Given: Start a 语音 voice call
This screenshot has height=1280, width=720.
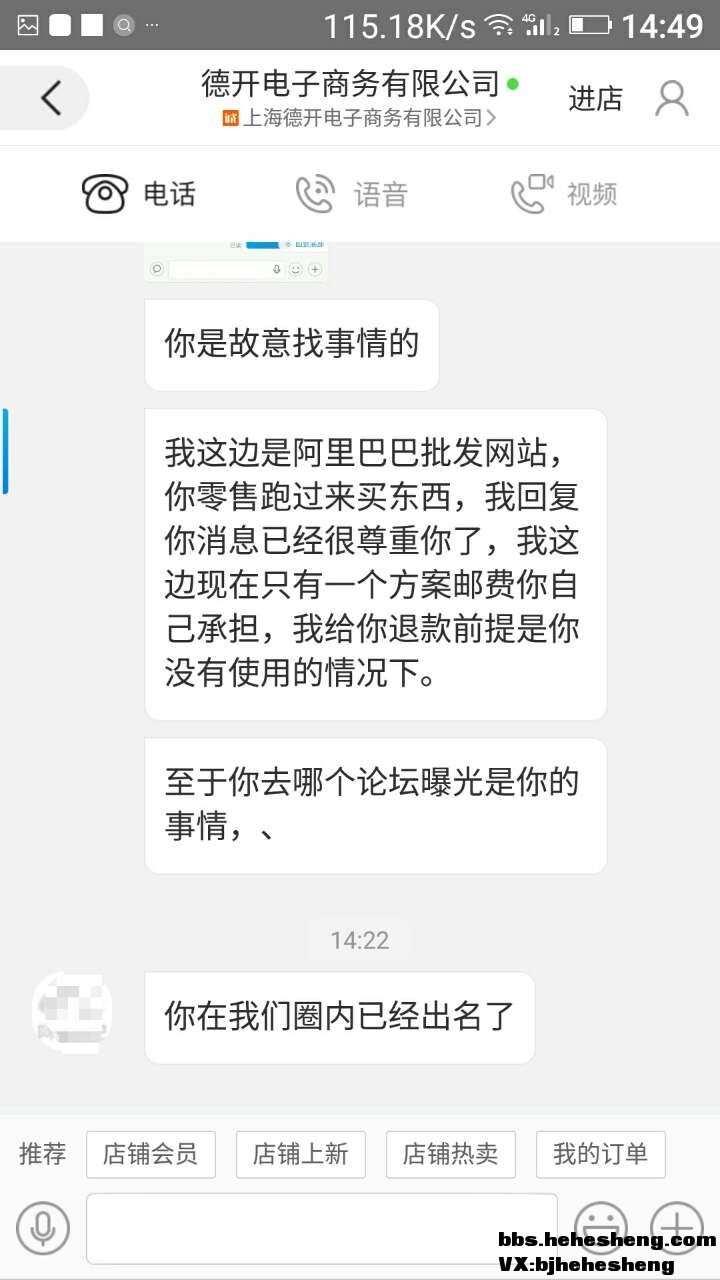Looking at the screenshot, I should tap(352, 194).
